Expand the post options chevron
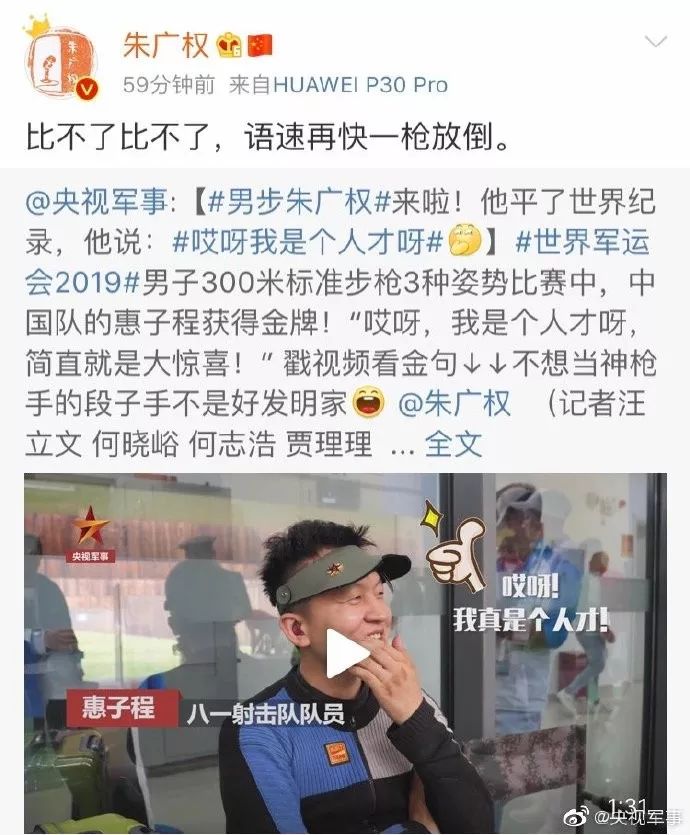This screenshot has height=835, width=690. point(656,43)
